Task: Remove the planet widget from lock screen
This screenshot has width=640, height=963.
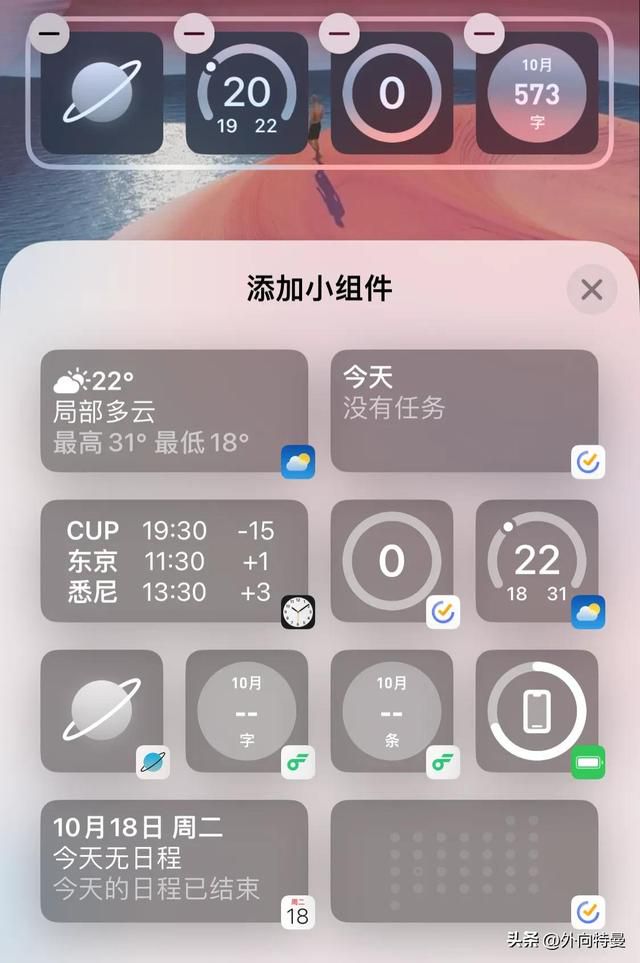Action: 51,33
